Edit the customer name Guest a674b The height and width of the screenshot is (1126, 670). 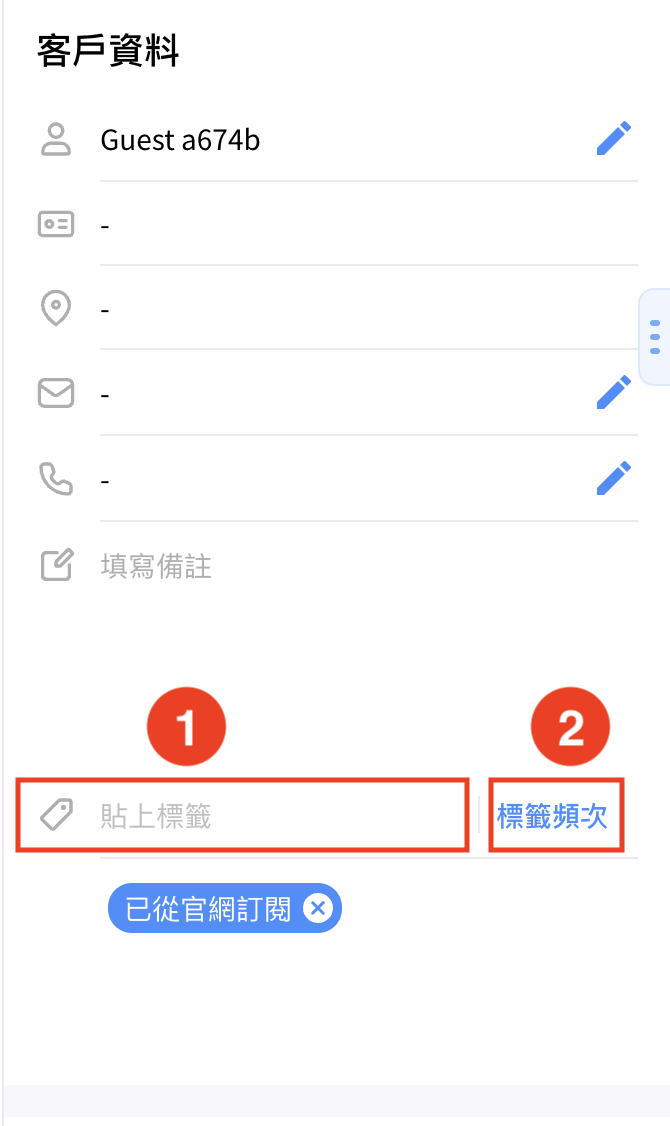[x=613, y=139]
